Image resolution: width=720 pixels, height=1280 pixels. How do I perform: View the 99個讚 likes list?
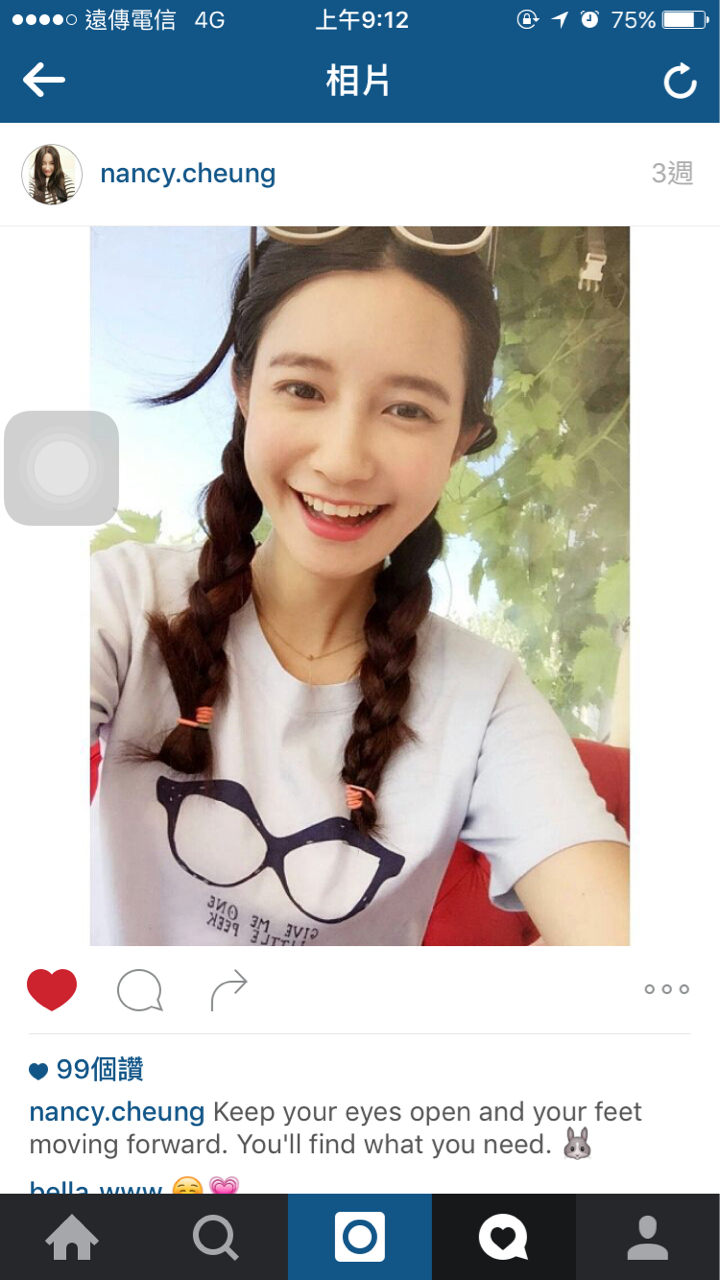87,1070
